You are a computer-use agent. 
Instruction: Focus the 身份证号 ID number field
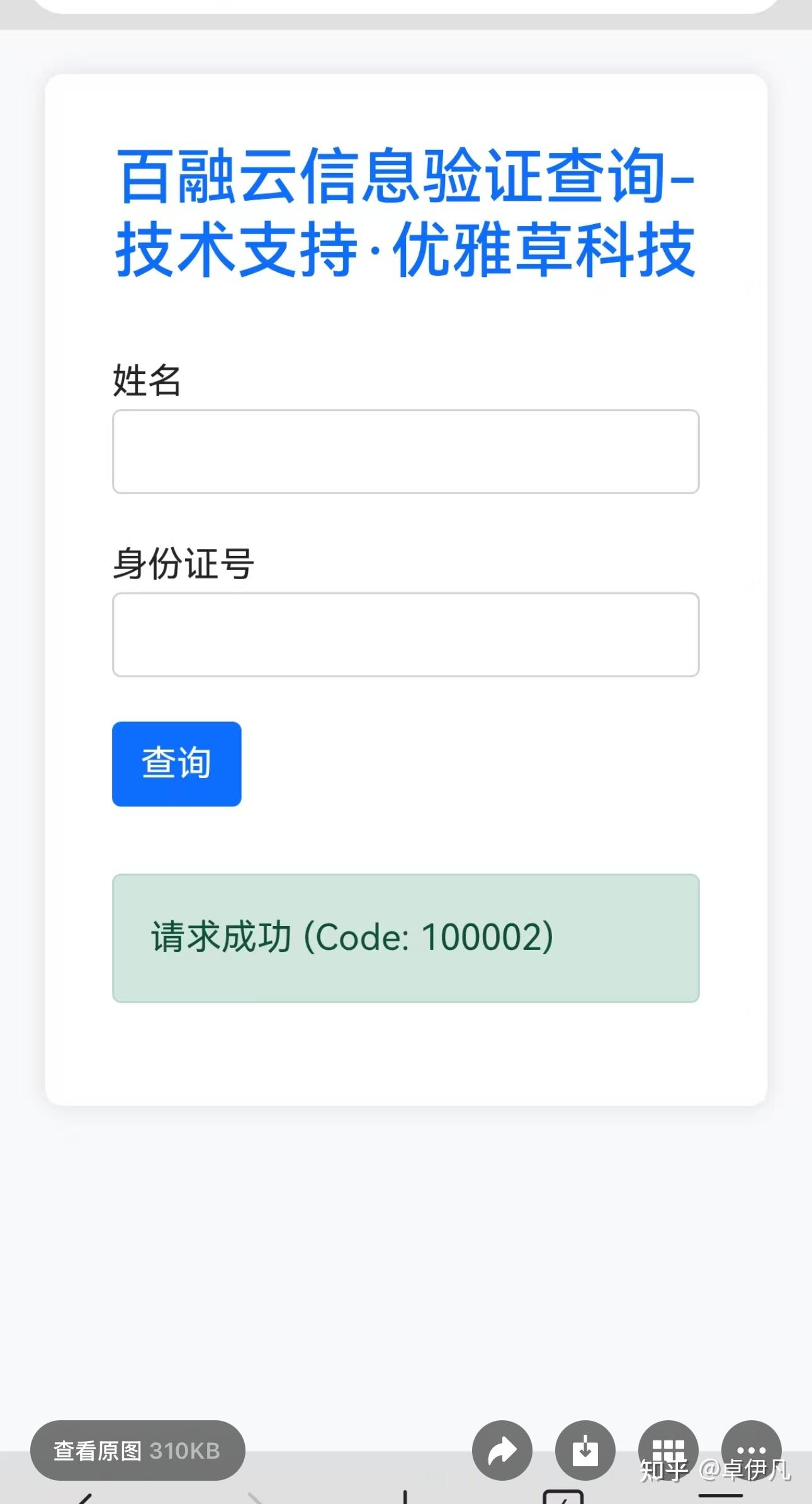[405, 635]
